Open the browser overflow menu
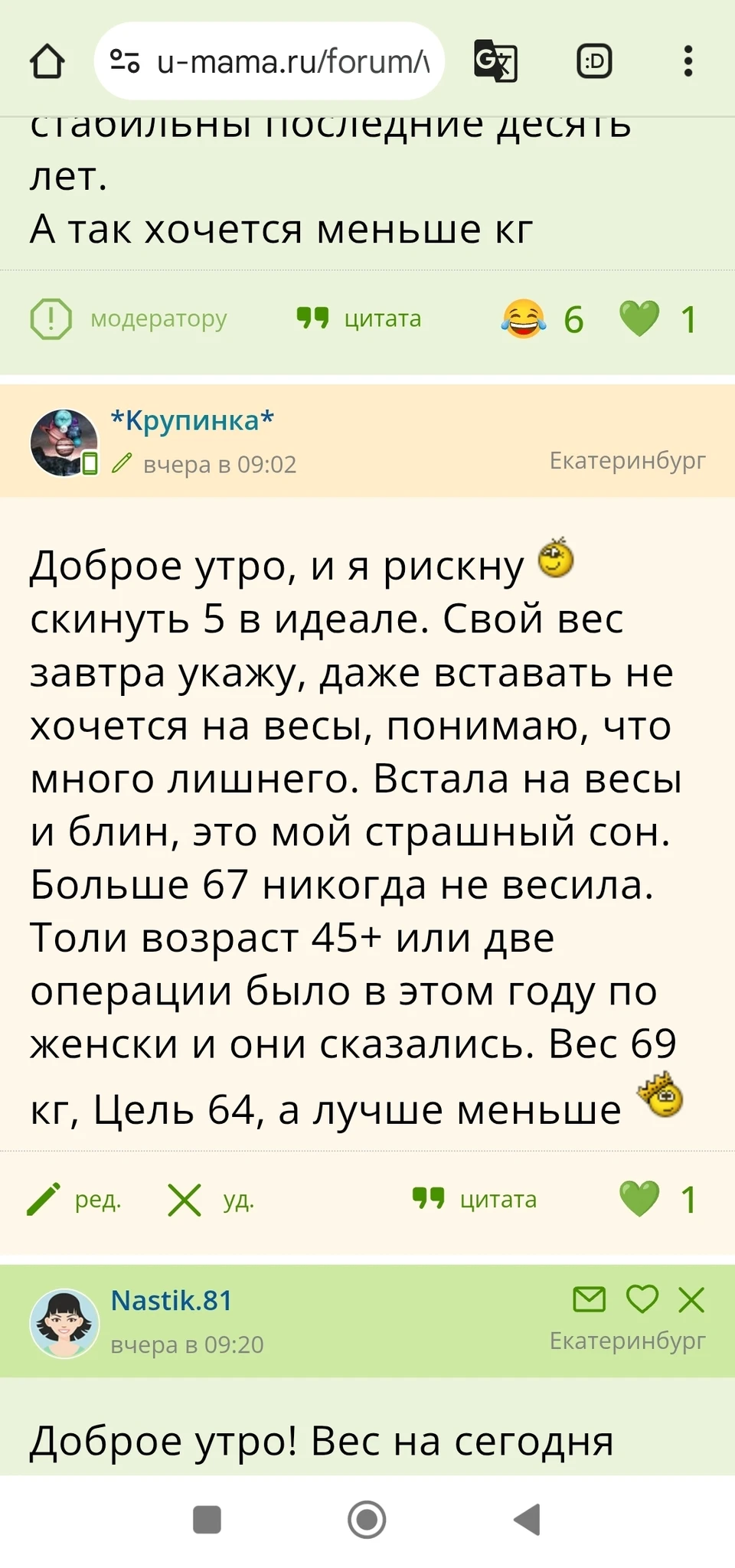 (688, 61)
